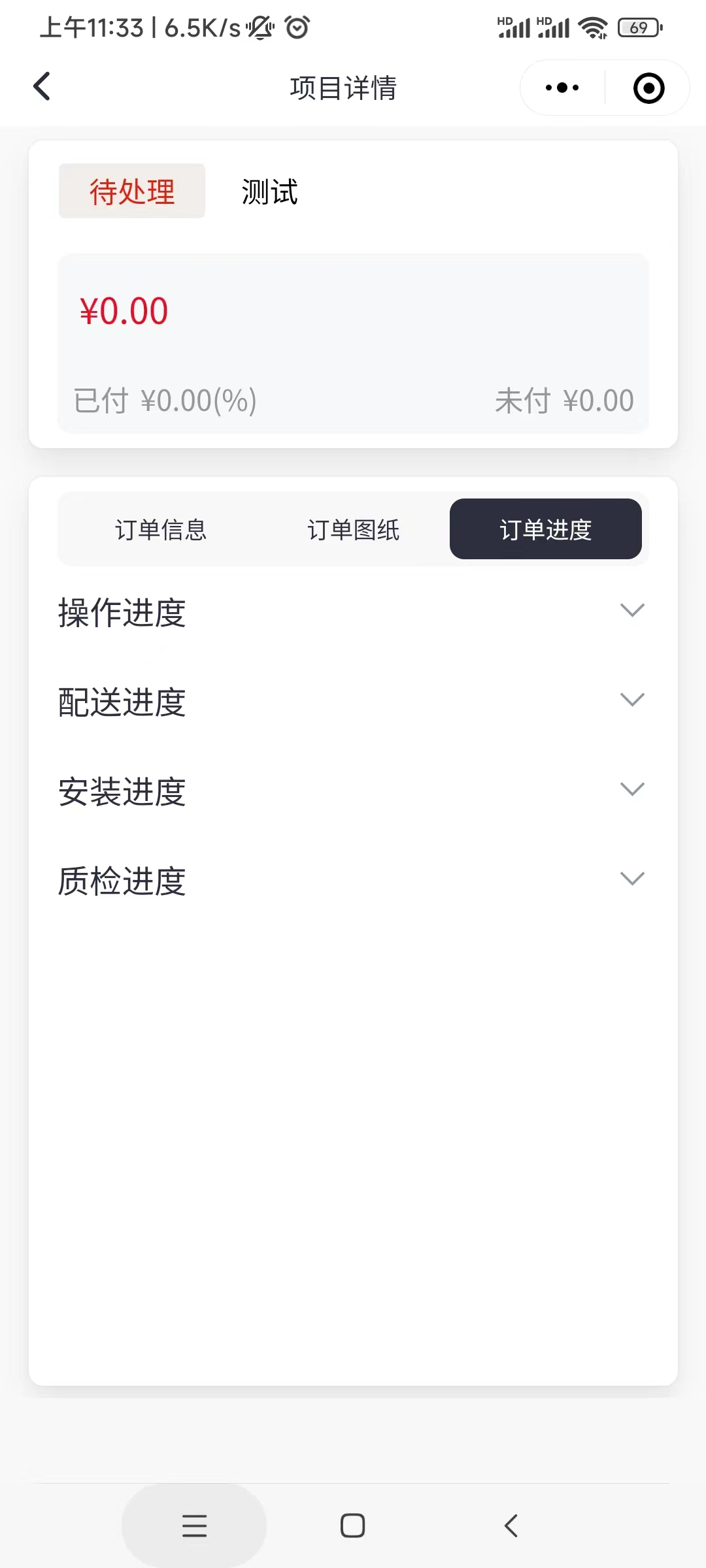This screenshot has width=706, height=1568.
Task: Switch to the 订单信息 tab
Action: click(161, 529)
